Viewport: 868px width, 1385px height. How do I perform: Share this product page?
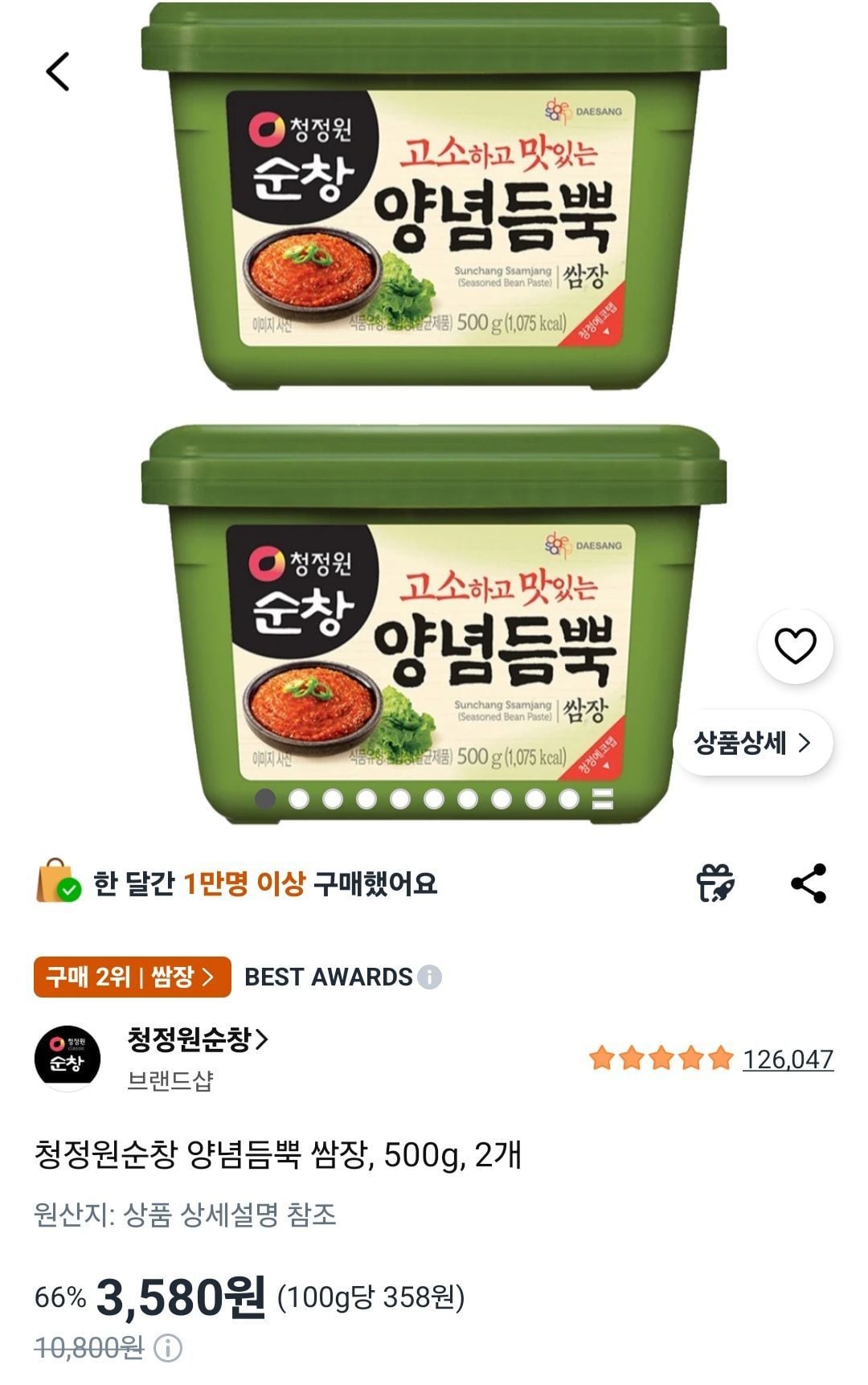tap(809, 883)
